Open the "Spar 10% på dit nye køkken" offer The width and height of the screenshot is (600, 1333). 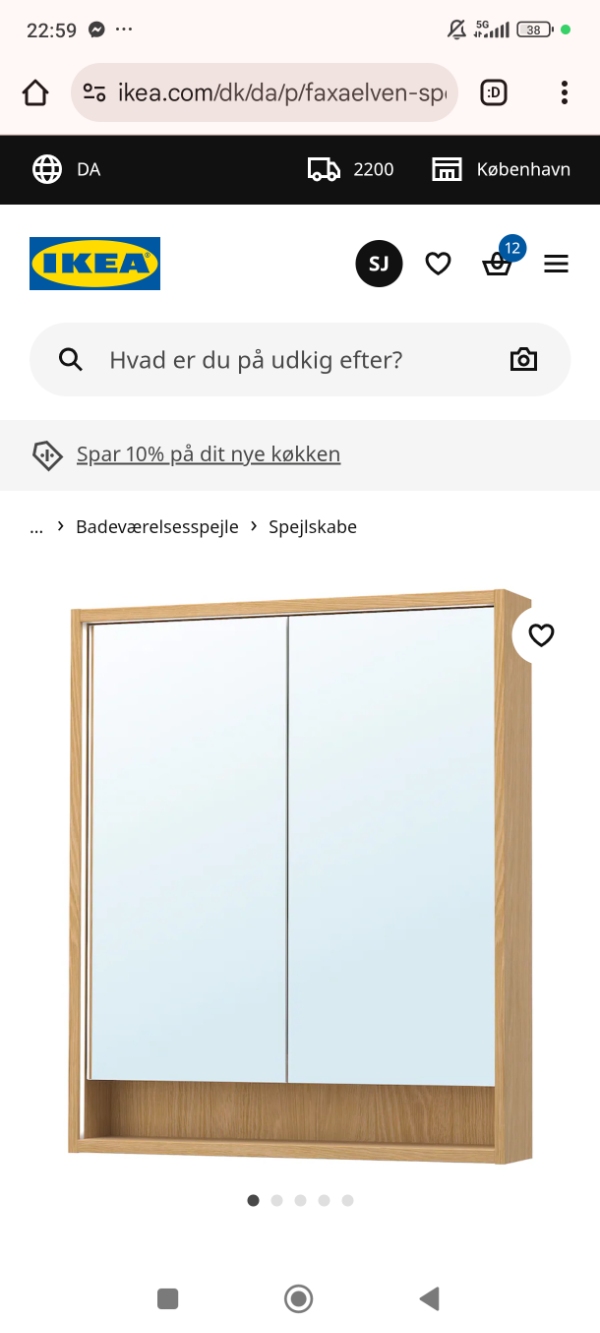(208, 454)
